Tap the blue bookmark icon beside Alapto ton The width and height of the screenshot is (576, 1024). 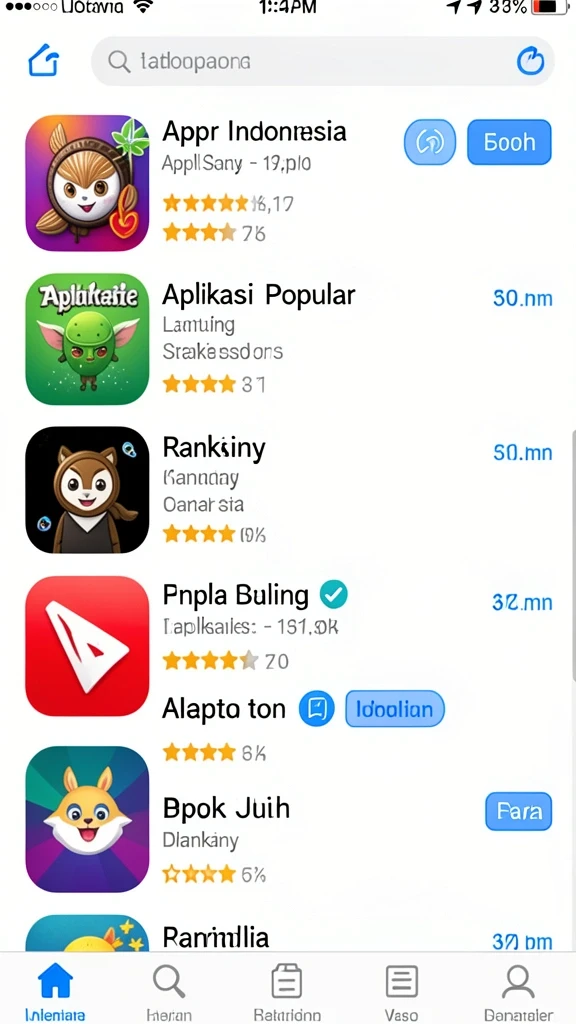tap(317, 709)
